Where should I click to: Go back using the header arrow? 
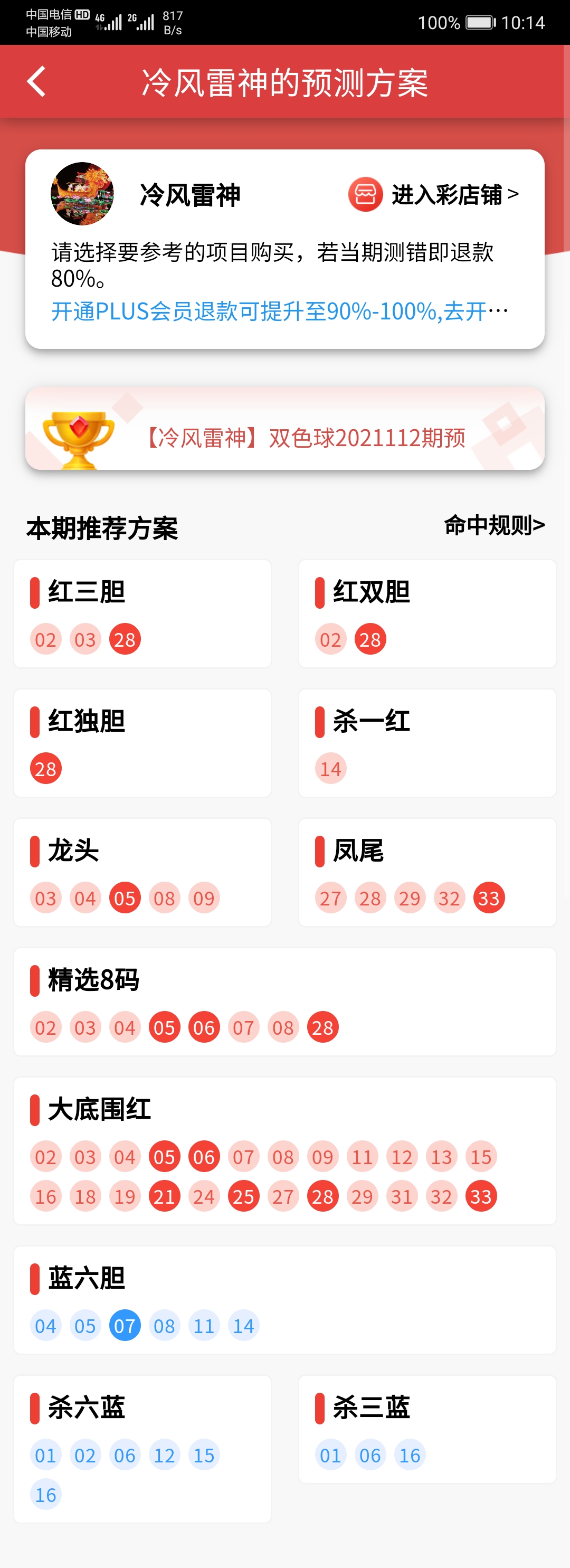36,81
